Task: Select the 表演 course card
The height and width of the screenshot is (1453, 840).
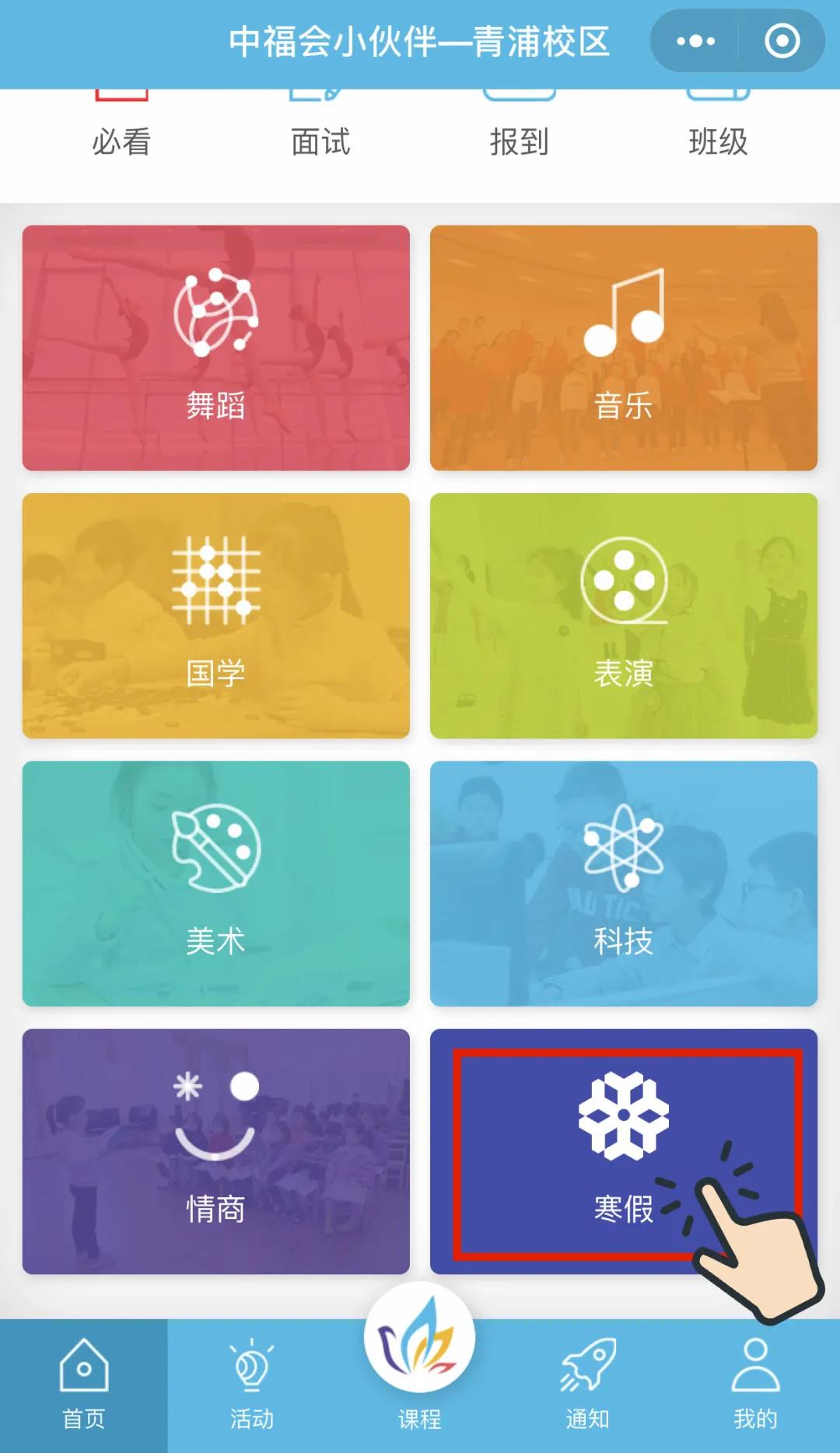Action: pos(624,615)
